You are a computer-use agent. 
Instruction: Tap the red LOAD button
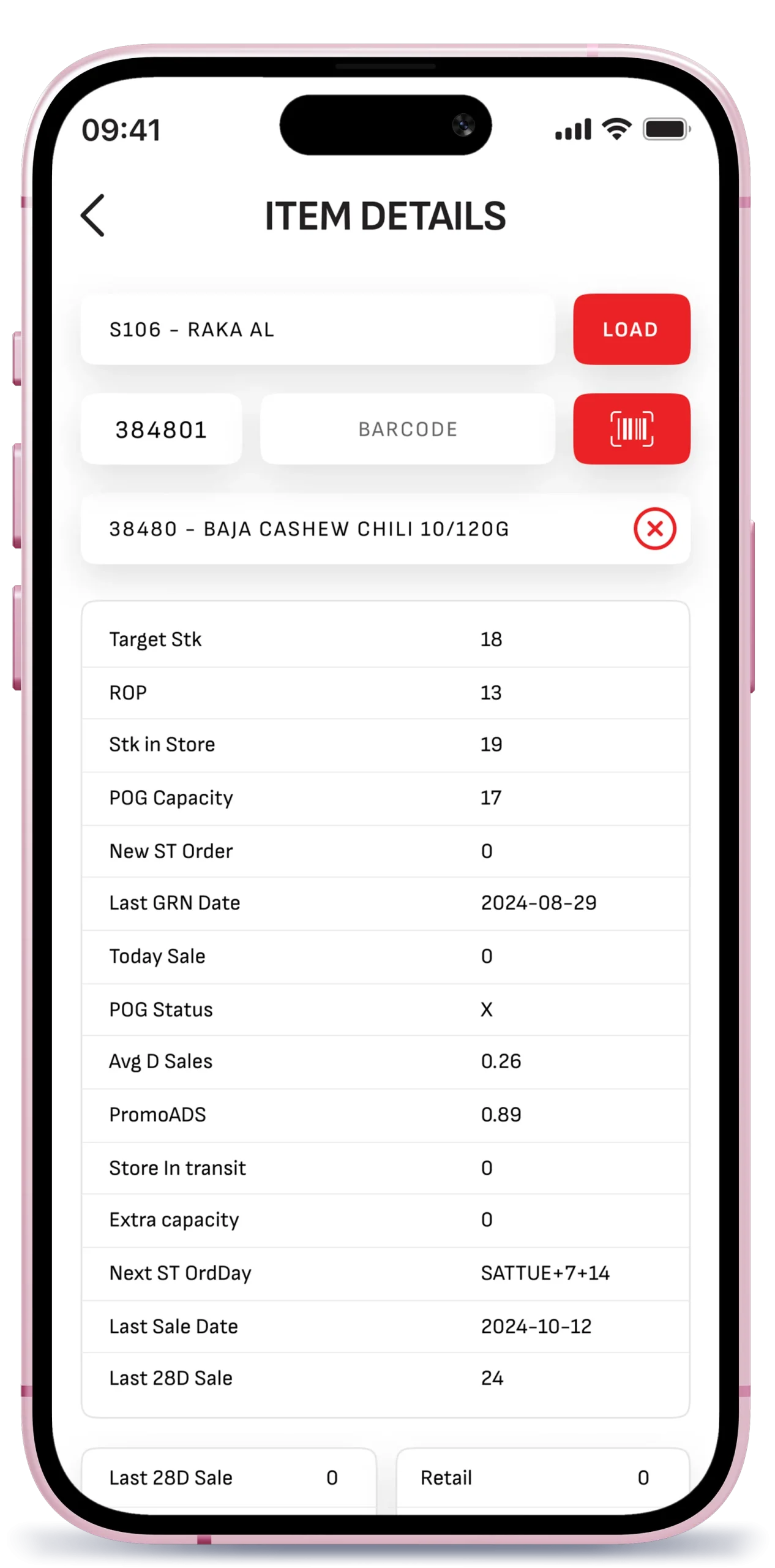(x=631, y=330)
